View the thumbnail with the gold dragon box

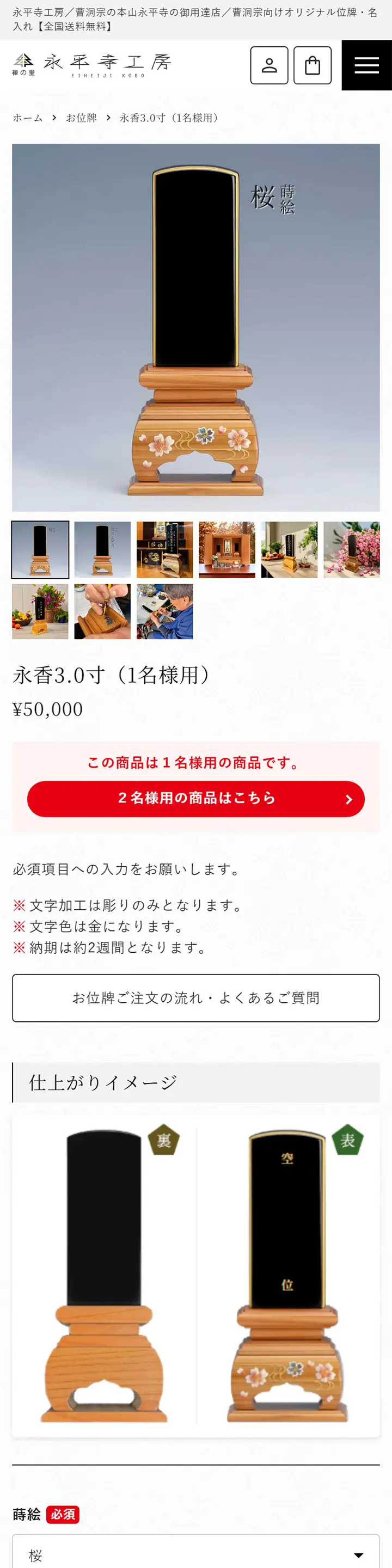(164, 550)
